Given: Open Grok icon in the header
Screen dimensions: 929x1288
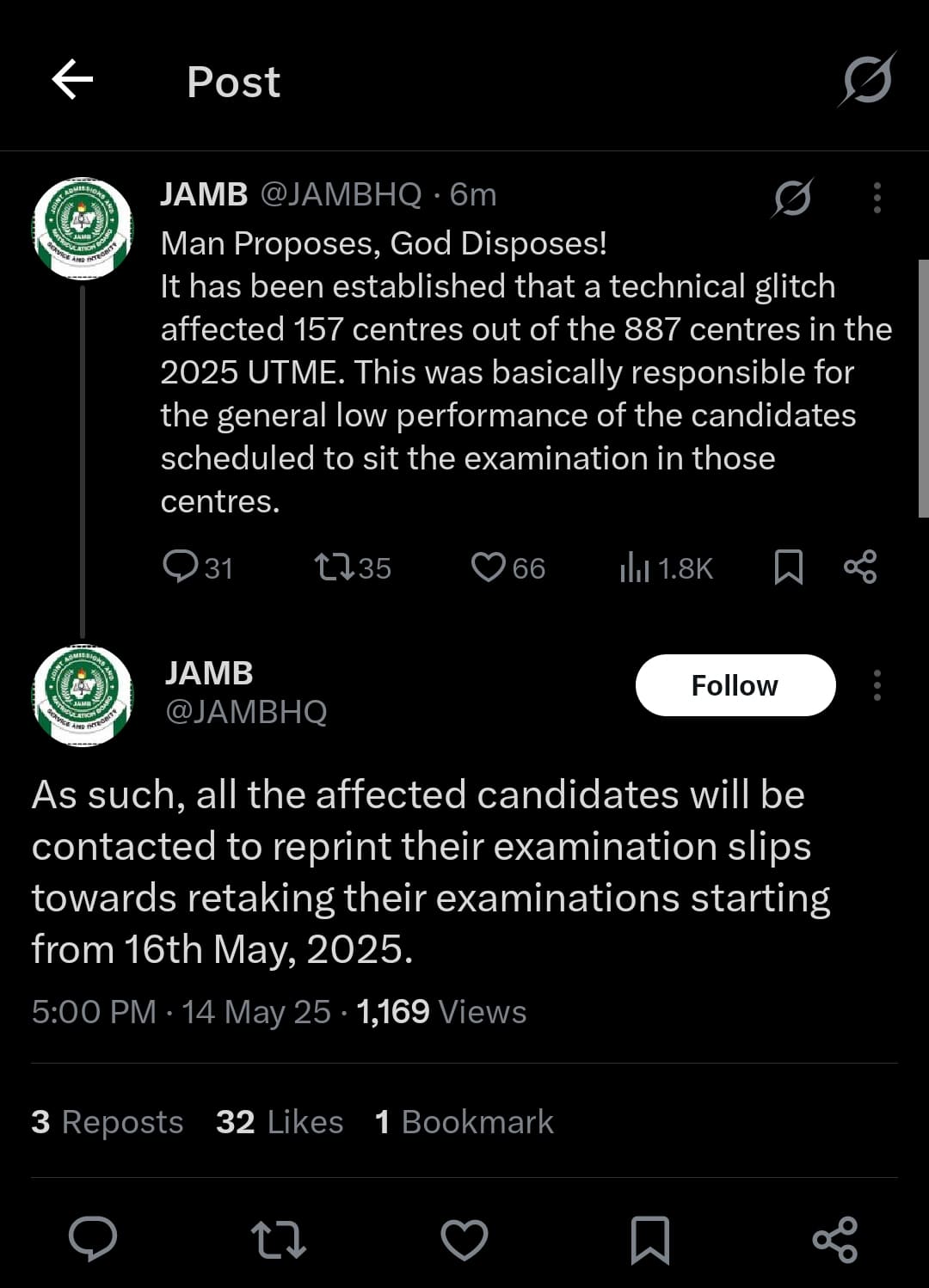Looking at the screenshot, I should point(867,81).
